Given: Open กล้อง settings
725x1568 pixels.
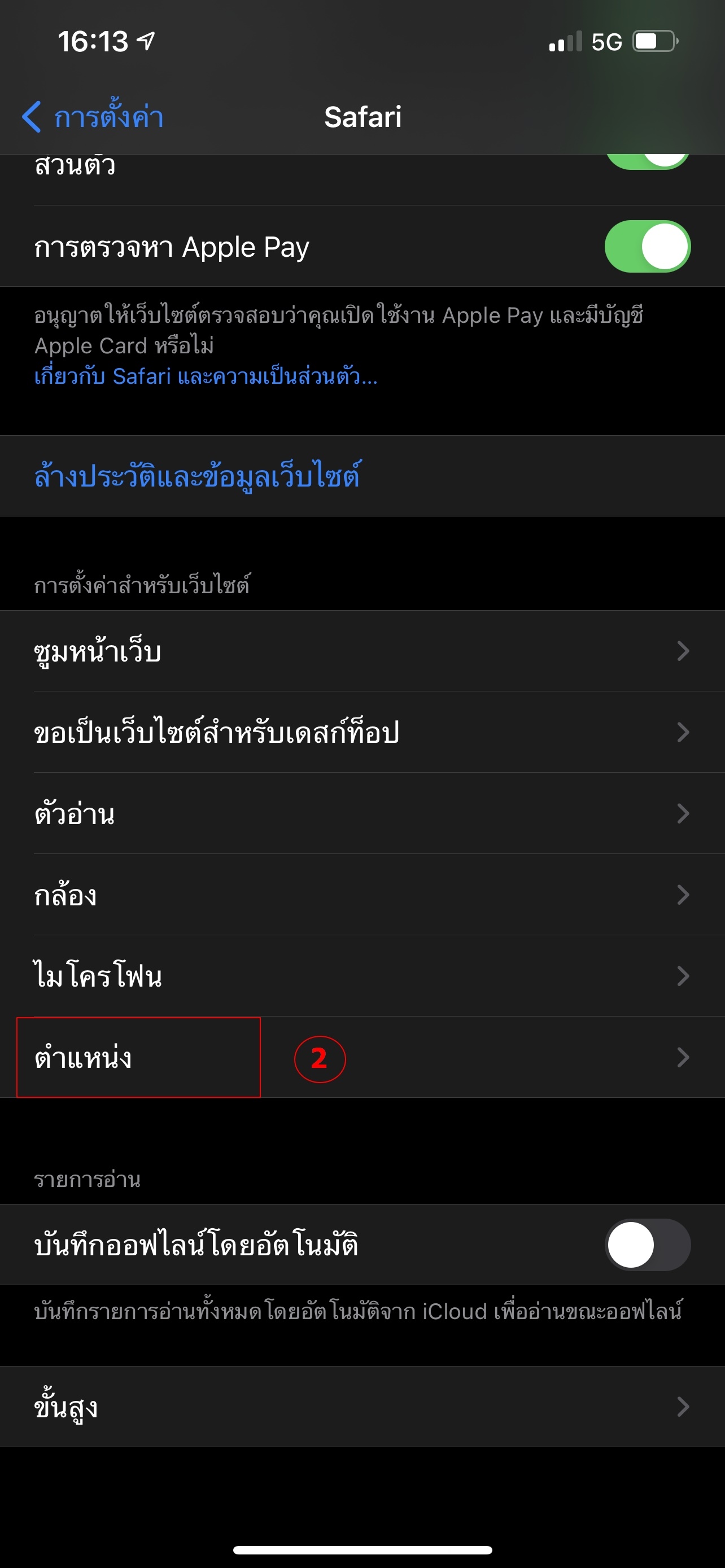Looking at the screenshot, I should click(362, 895).
